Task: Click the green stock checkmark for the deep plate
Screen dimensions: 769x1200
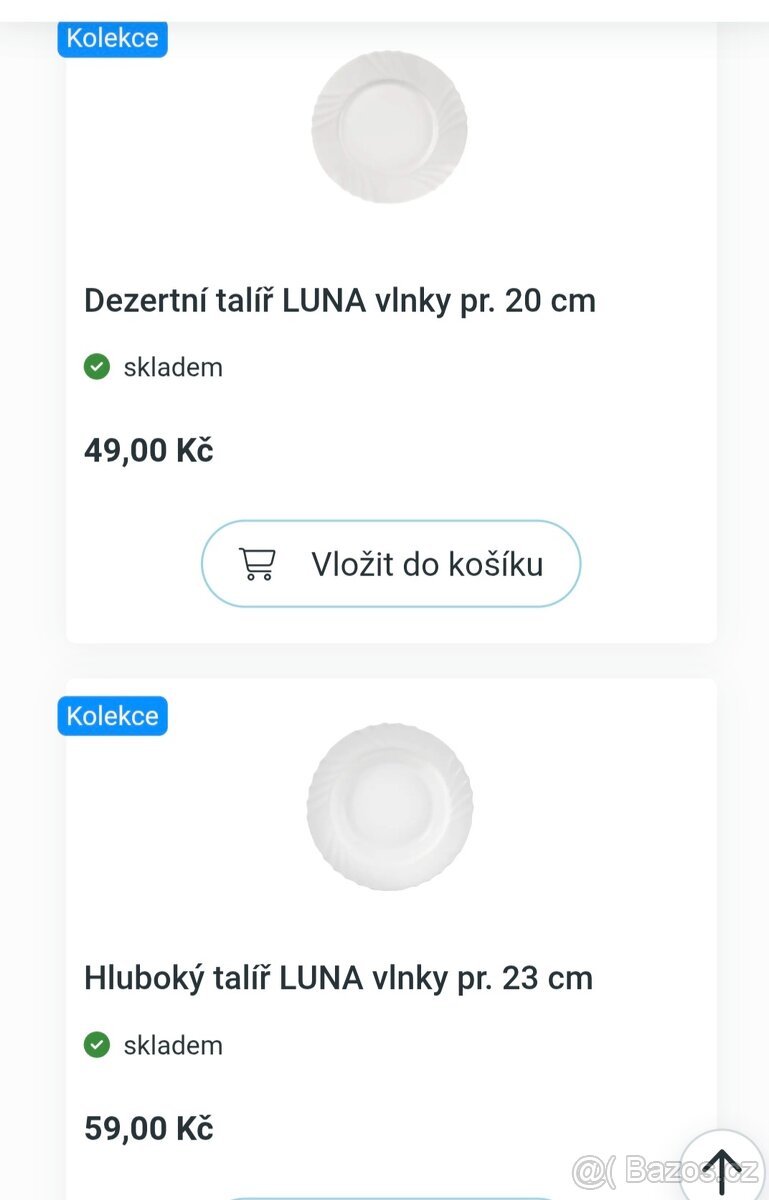Action: 96,1045
